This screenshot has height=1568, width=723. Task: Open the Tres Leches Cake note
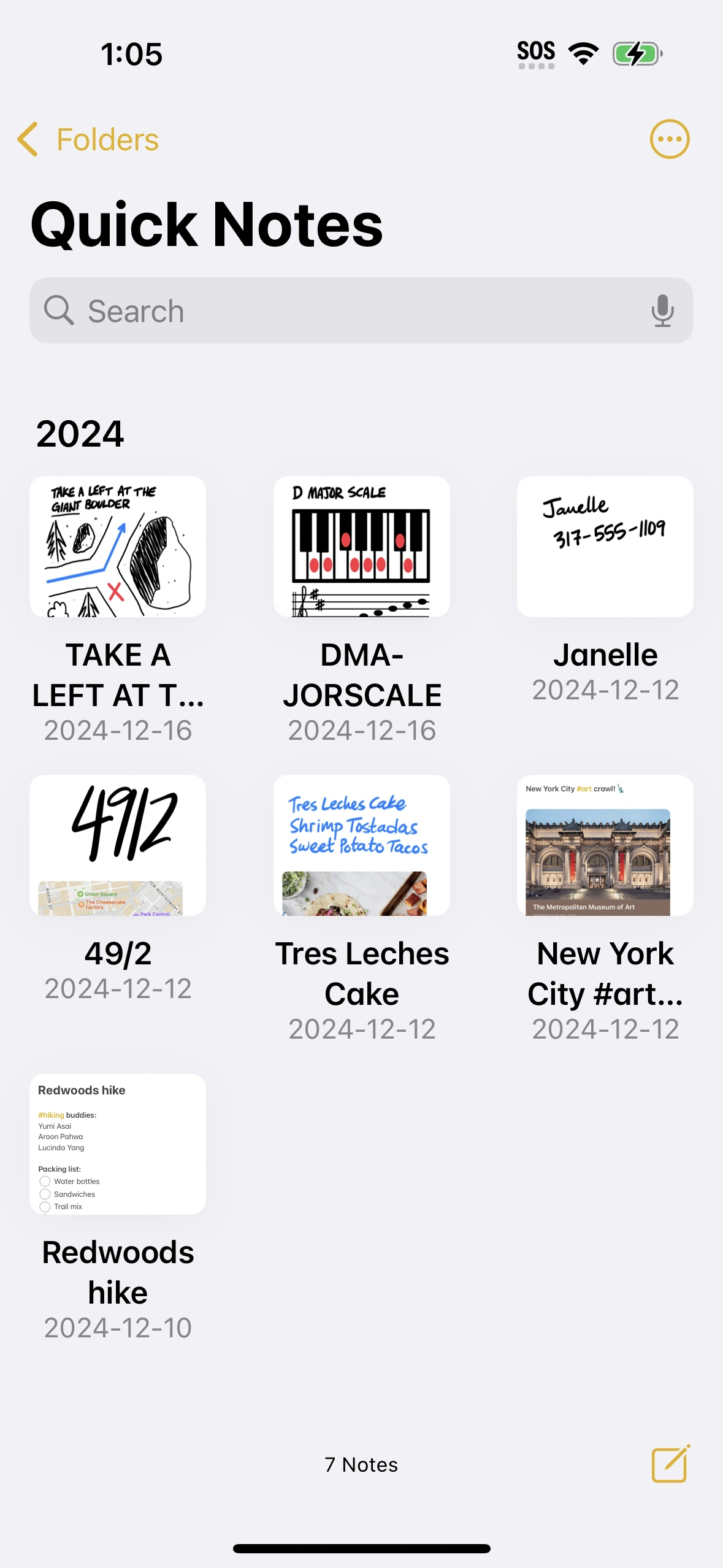[362, 845]
